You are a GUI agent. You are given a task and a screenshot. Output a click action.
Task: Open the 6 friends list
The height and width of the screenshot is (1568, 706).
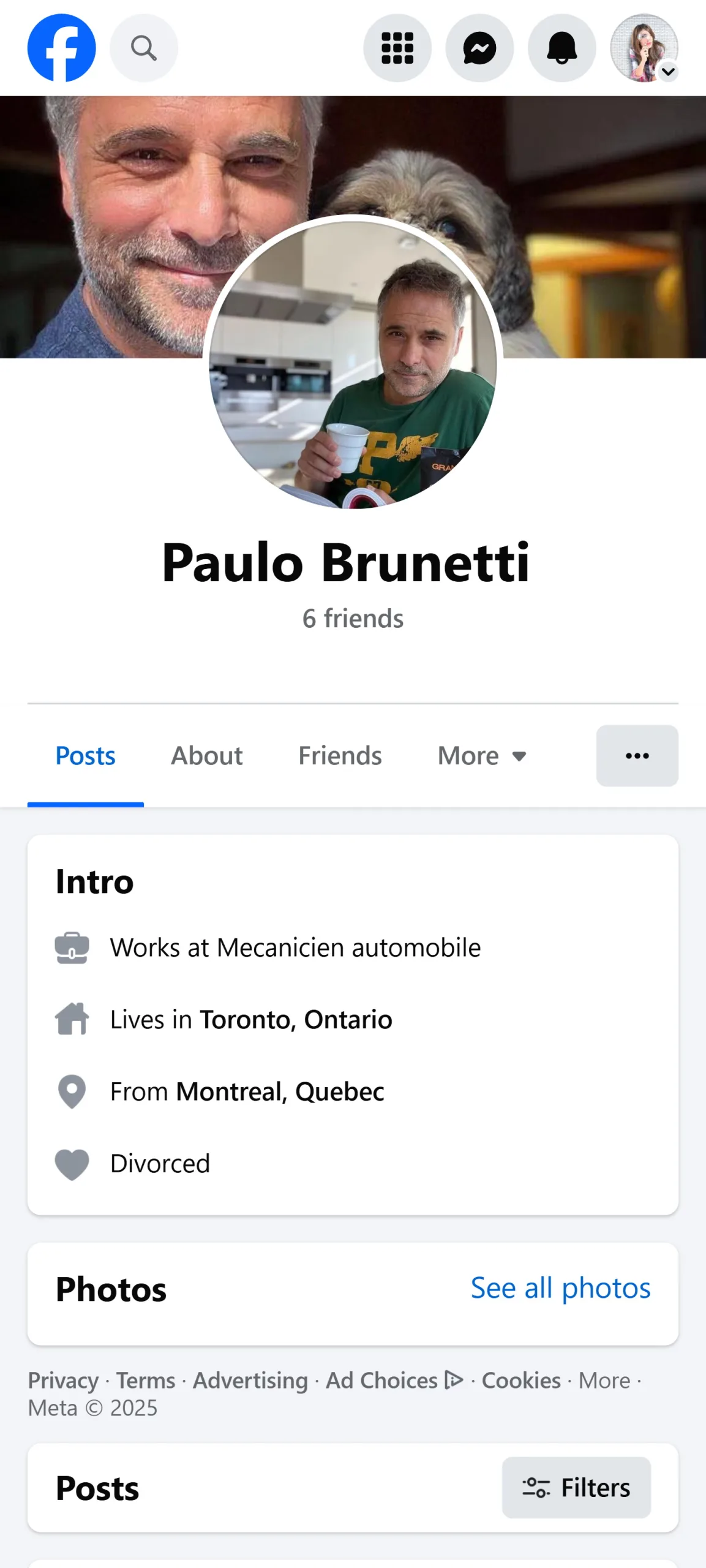coord(353,619)
